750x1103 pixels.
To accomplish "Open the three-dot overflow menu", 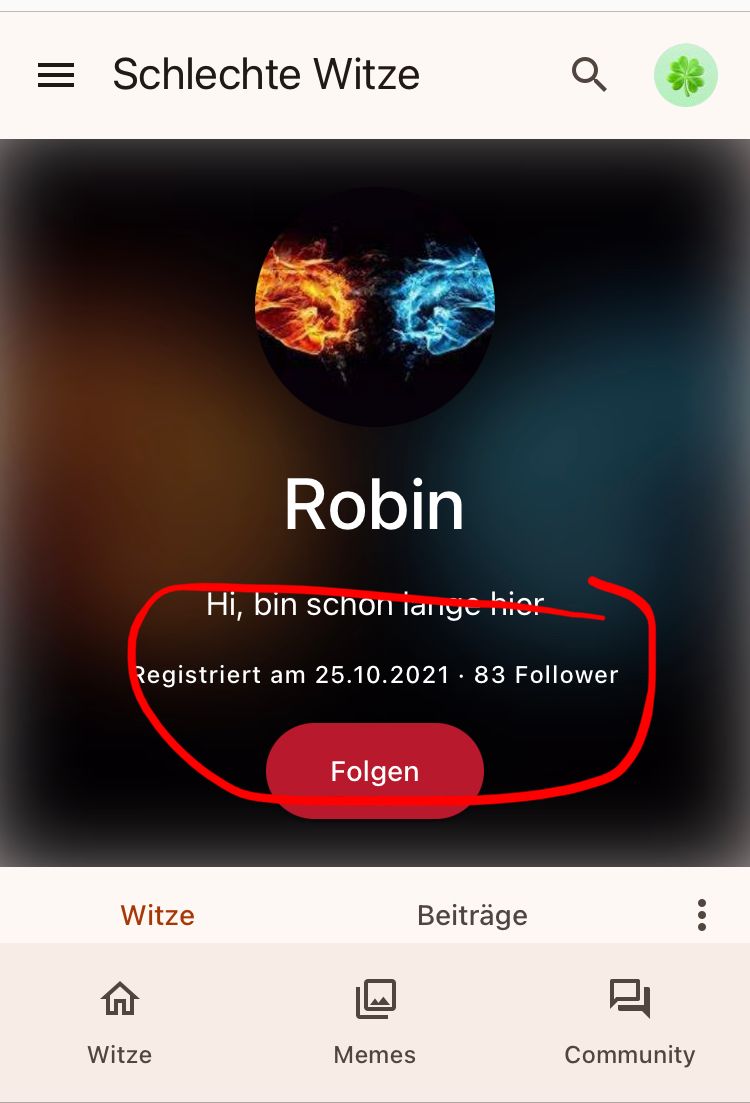I will click(702, 914).
